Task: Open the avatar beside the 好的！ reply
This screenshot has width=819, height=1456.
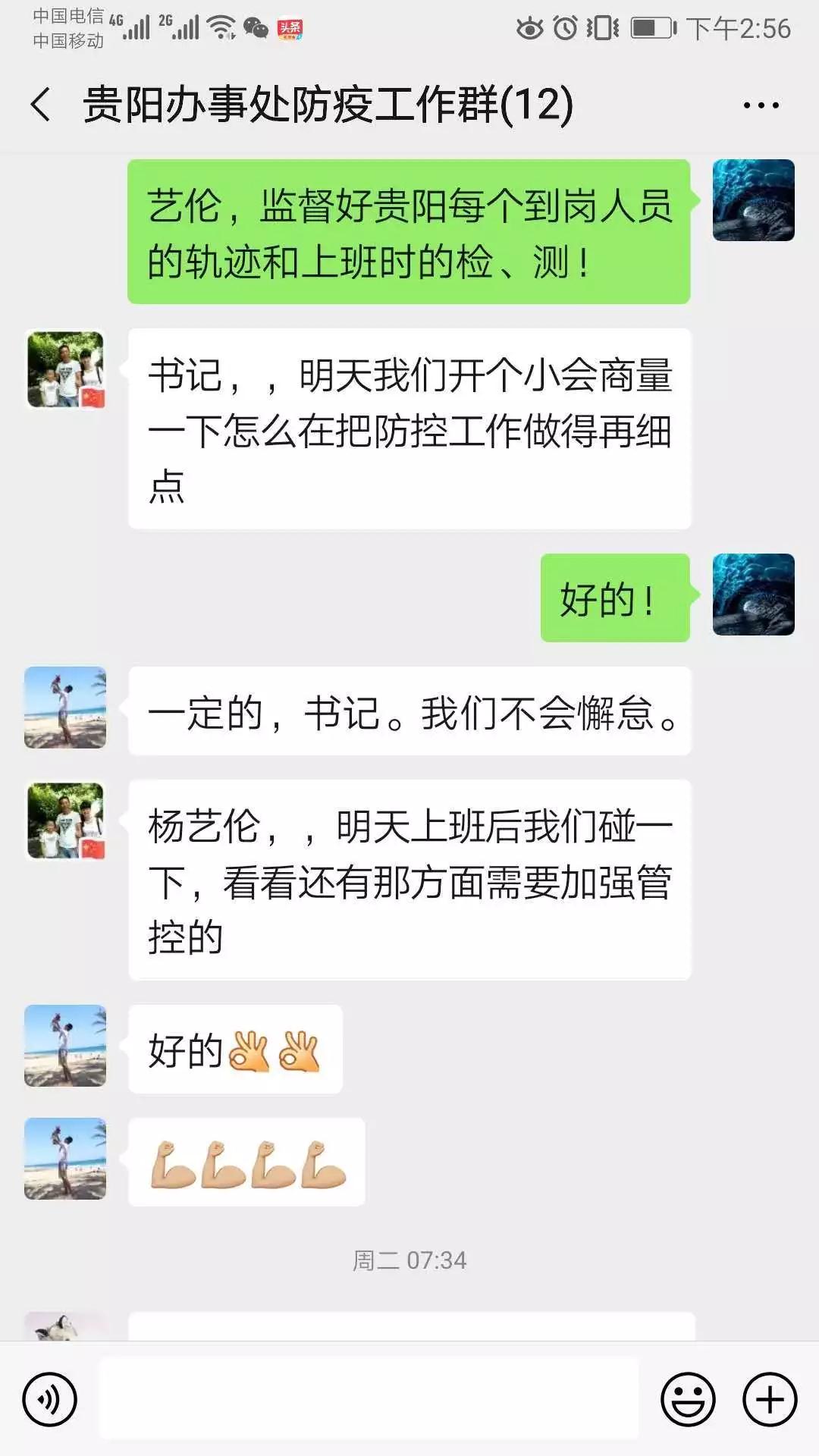Action: click(x=753, y=595)
